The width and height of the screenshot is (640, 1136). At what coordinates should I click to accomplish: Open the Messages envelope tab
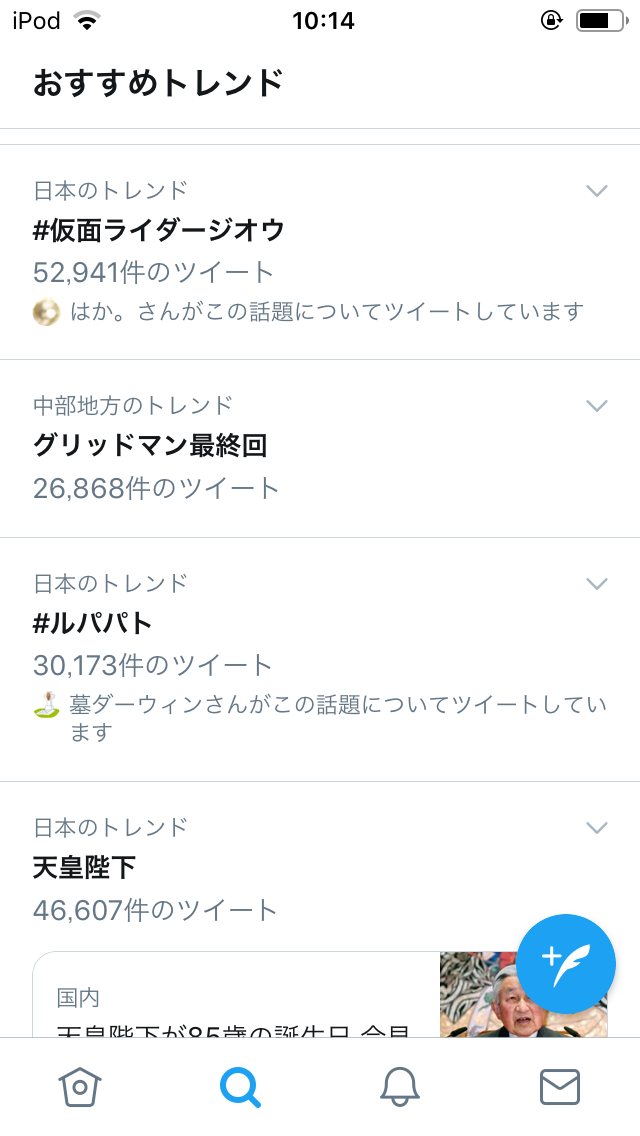(x=560, y=1086)
